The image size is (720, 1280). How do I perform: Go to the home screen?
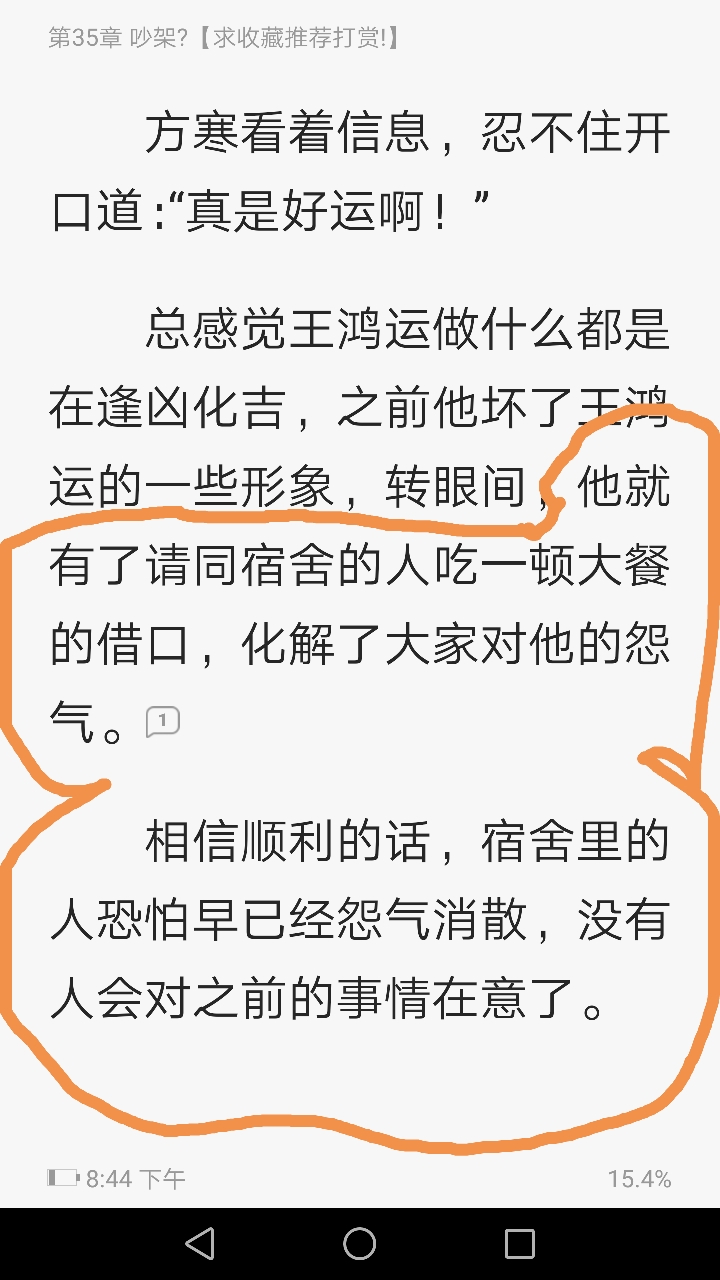[x=360, y=1243]
